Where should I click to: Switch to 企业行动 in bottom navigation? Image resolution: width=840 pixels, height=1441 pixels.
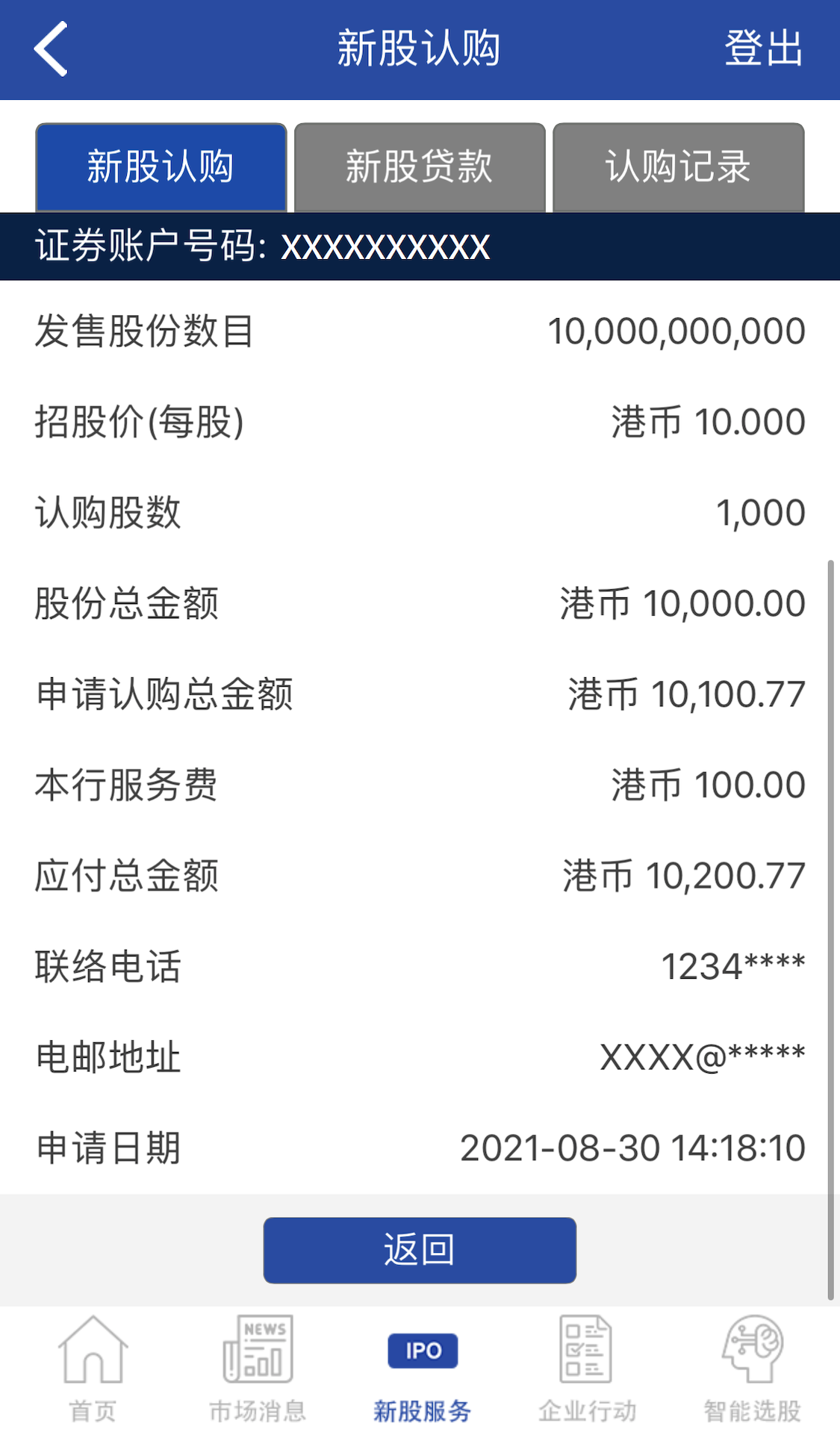(x=587, y=1369)
